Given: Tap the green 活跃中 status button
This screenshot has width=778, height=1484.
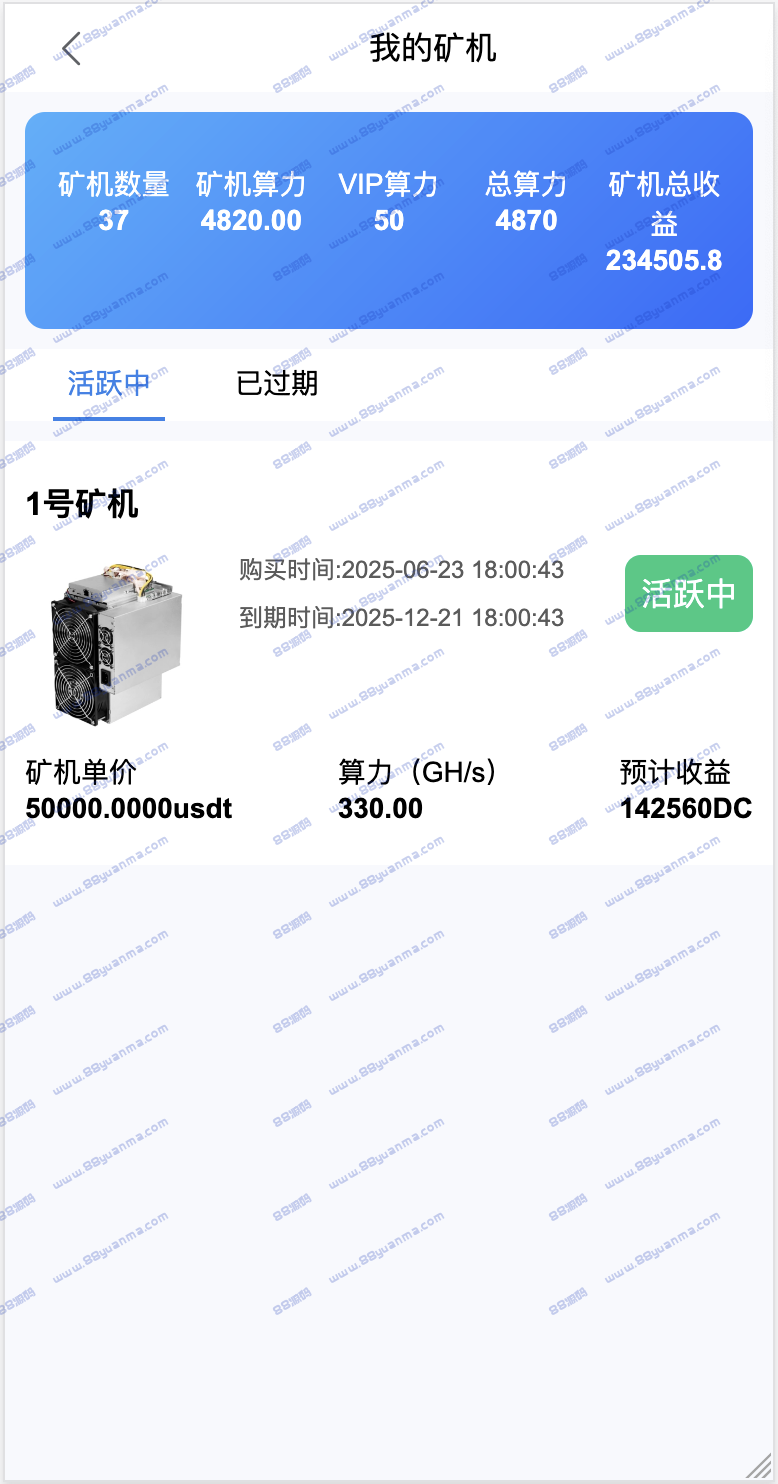Looking at the screenshot, I should coord(689,593).
